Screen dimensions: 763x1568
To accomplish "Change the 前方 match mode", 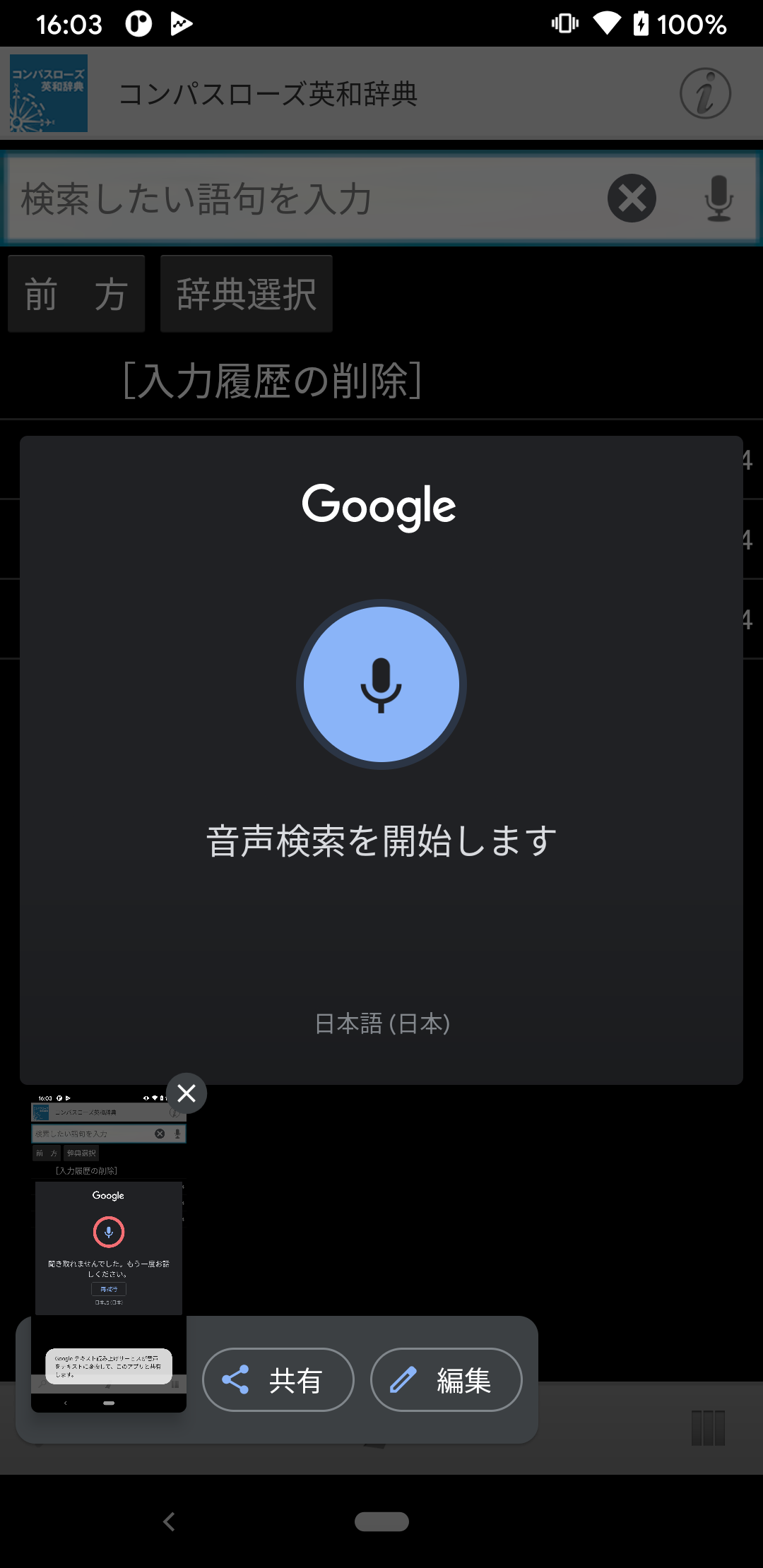I will click(76, 294).
